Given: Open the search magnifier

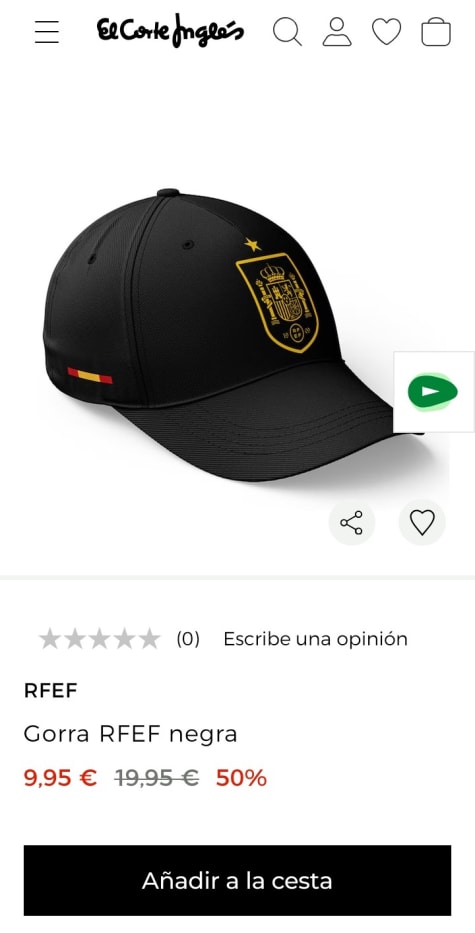Looking at the screenshot, I should click(x=288, y=32).
